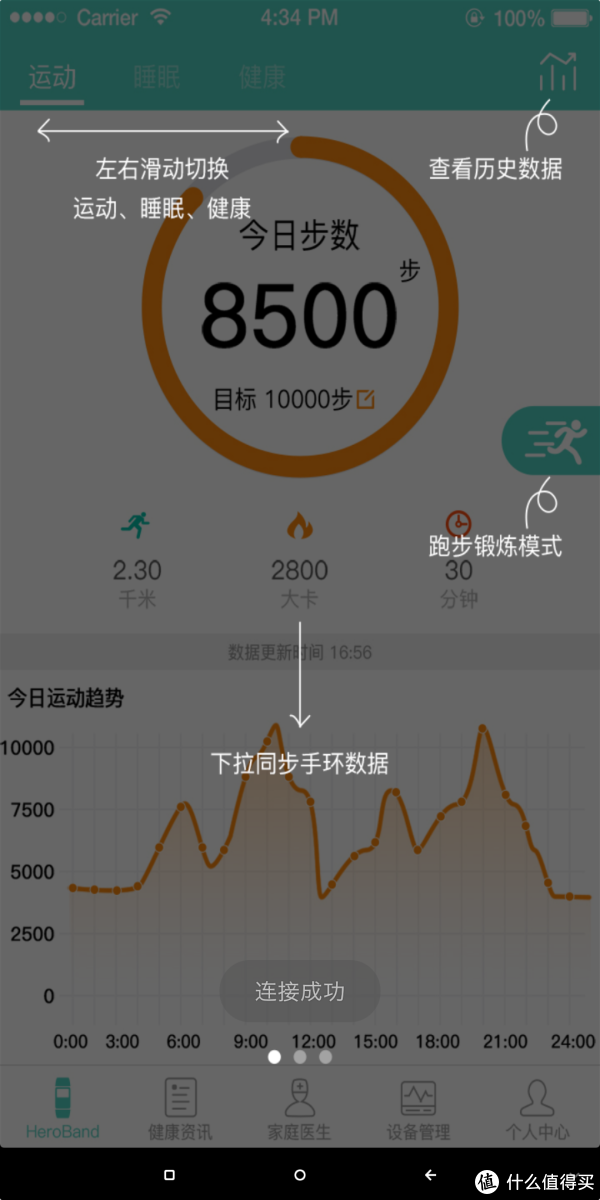Select the HeroBand bottom tab

click(62, 1108)
